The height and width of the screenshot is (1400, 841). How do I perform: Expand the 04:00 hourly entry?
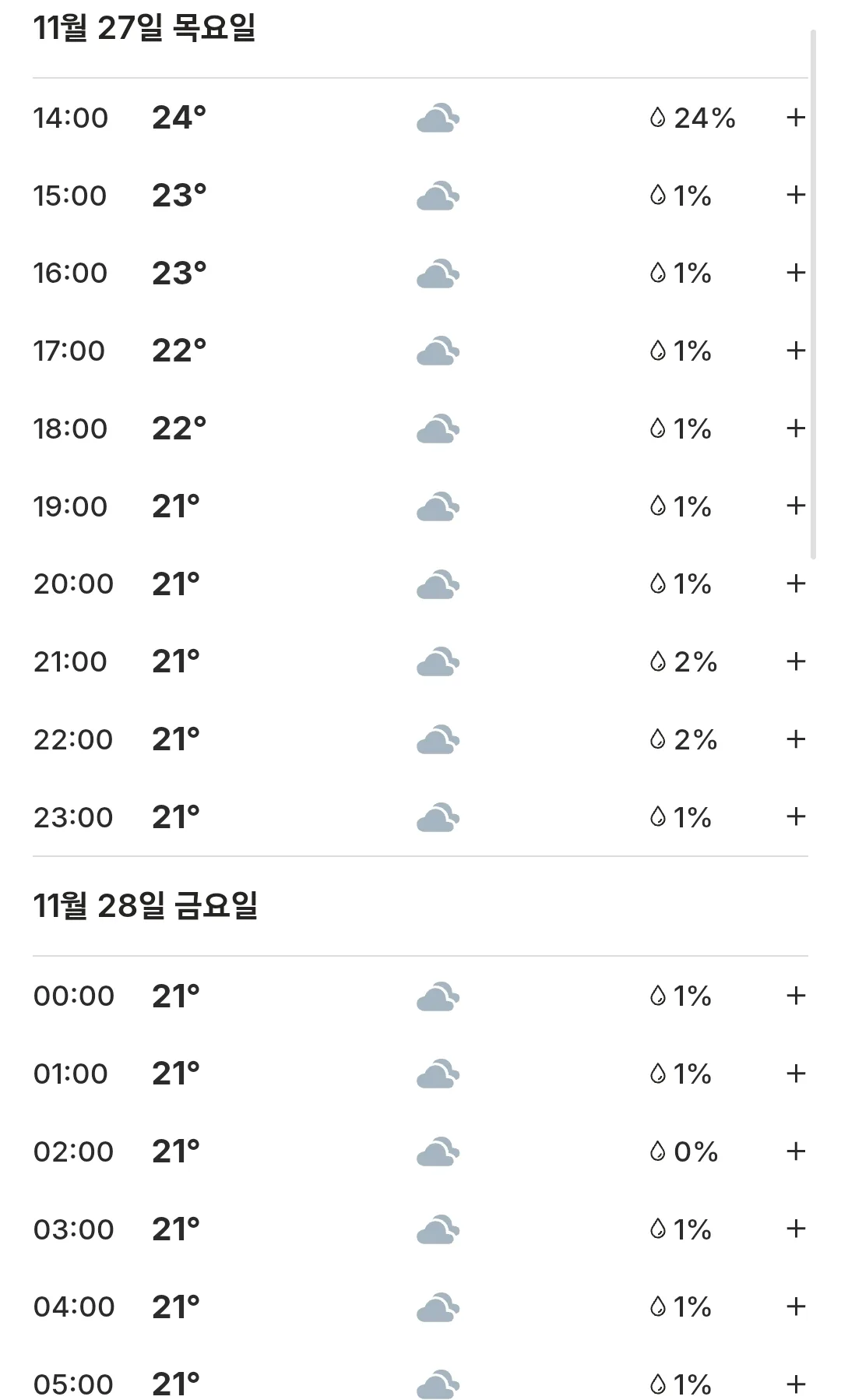pyautogui.click(x=795, y=1307)
